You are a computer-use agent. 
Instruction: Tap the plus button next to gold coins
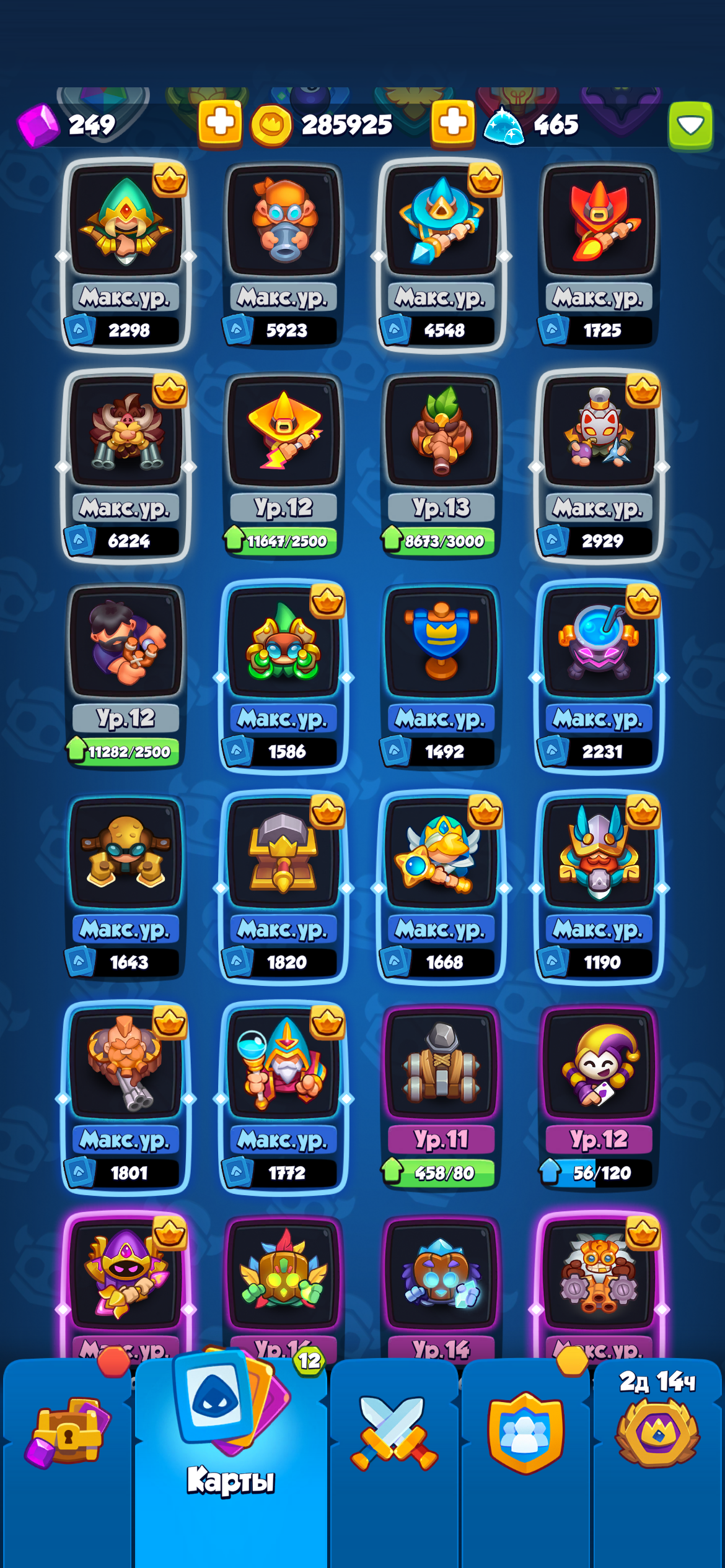(453, 123)
